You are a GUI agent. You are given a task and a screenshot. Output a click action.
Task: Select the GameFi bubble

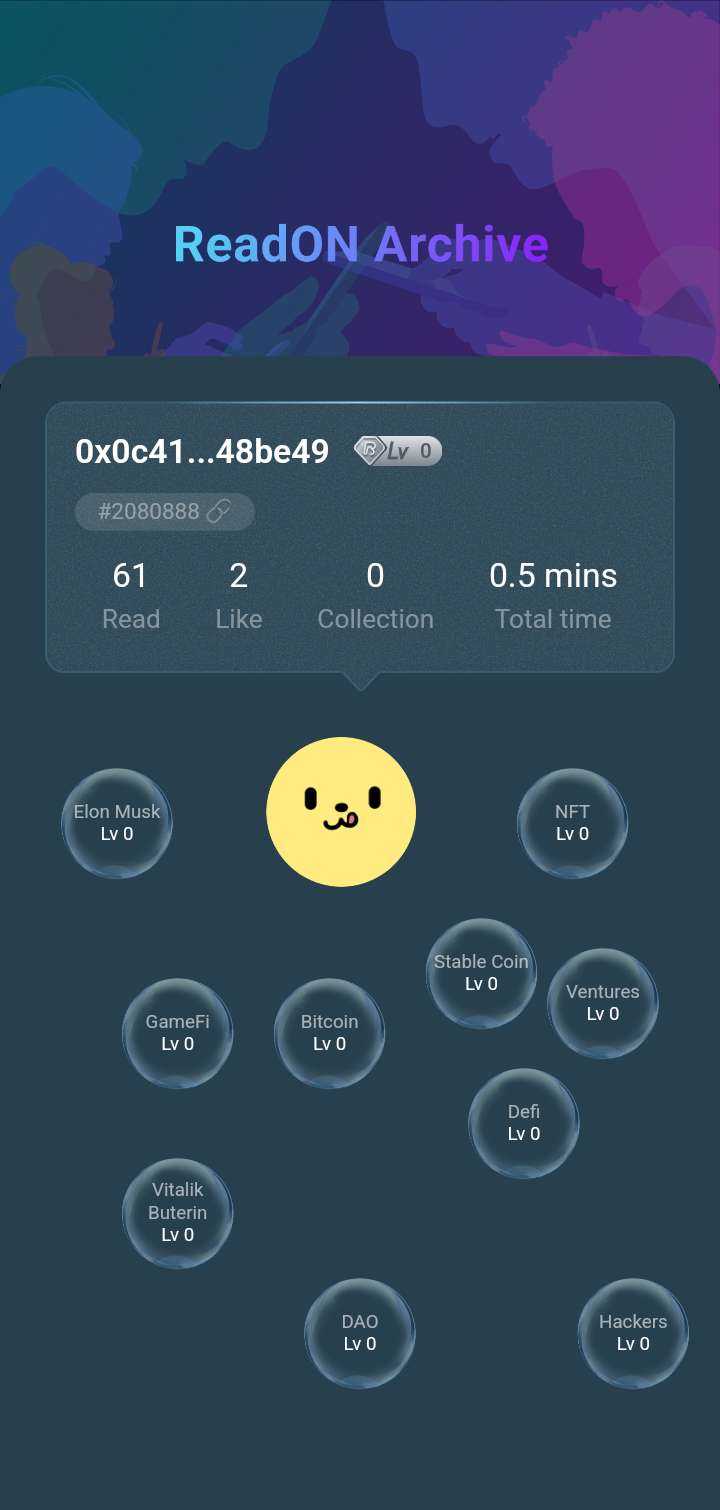[x=177, y=1033]
